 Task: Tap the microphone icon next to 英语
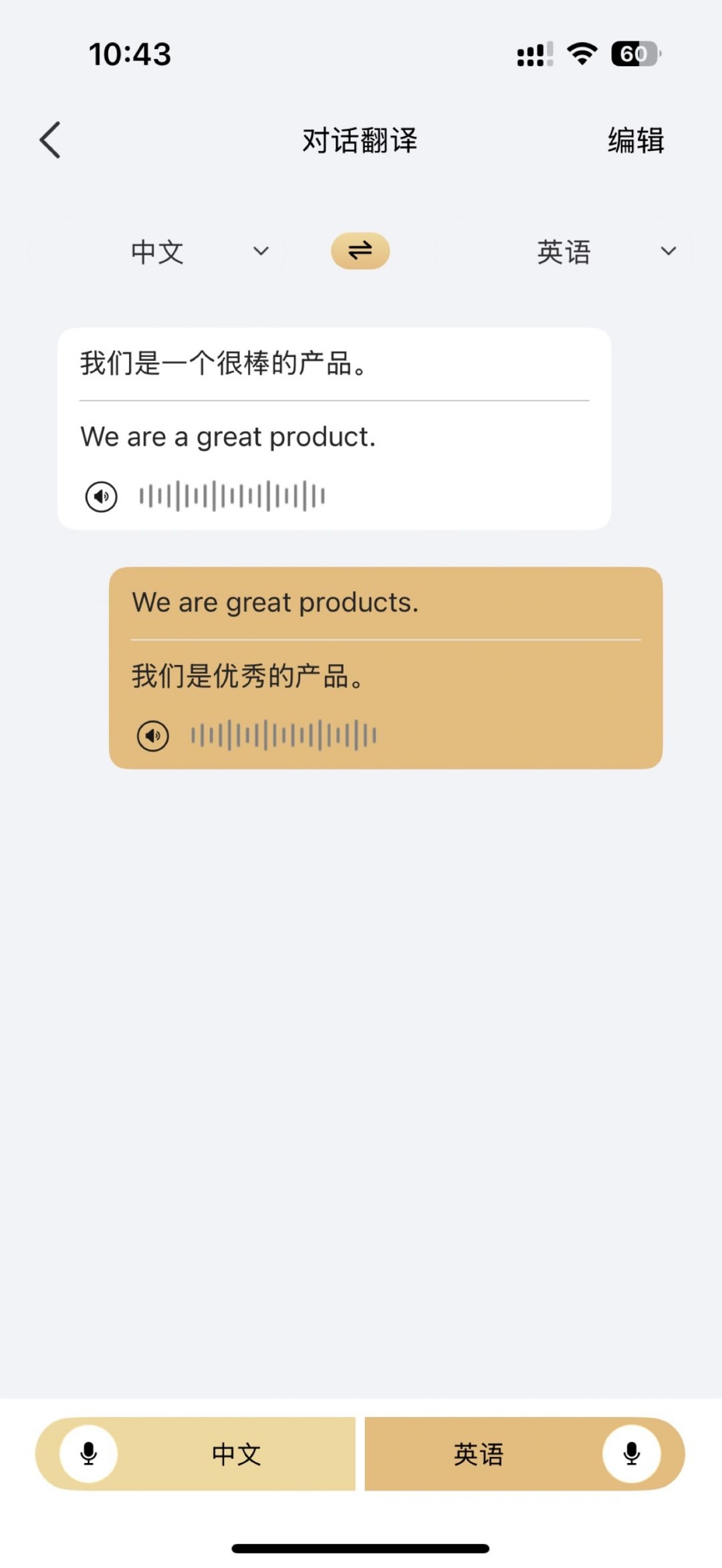pyautogui.click(x=631, y=1454)
